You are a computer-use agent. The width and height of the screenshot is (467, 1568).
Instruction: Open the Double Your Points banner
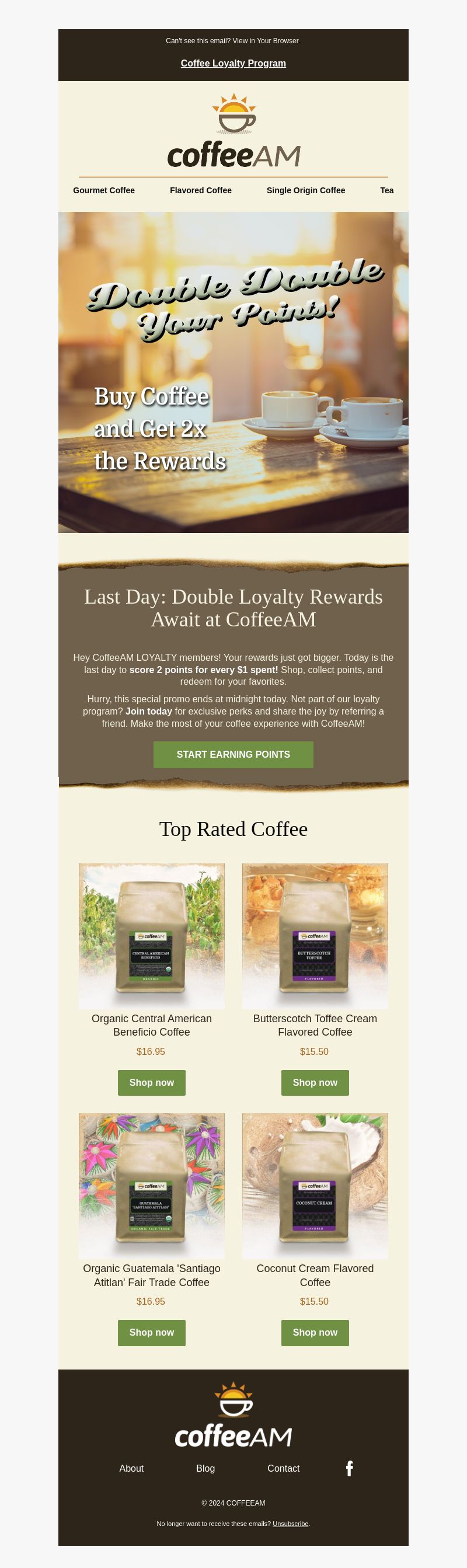tap(233, 372)
